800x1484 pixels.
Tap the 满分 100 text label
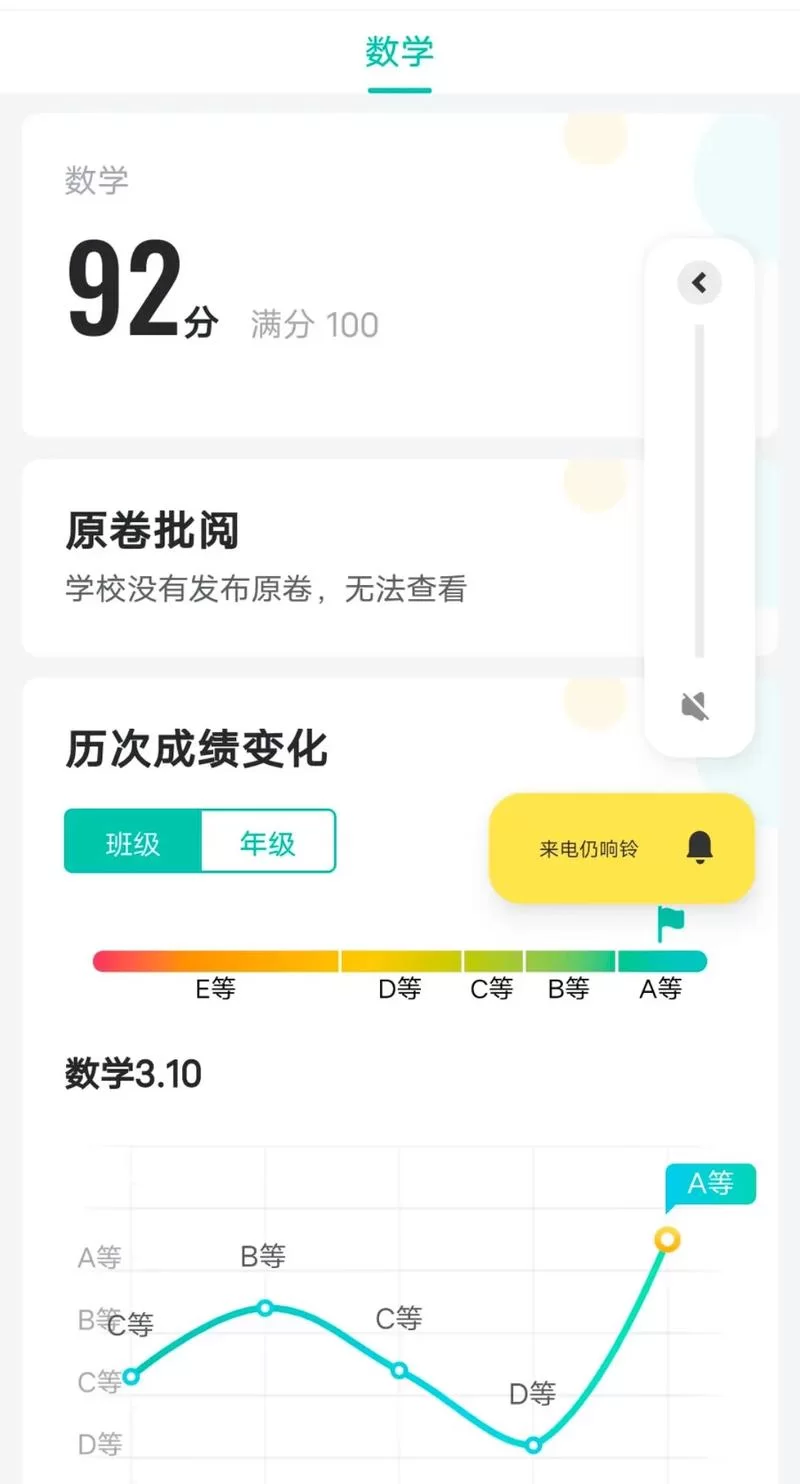pos(312,323)
